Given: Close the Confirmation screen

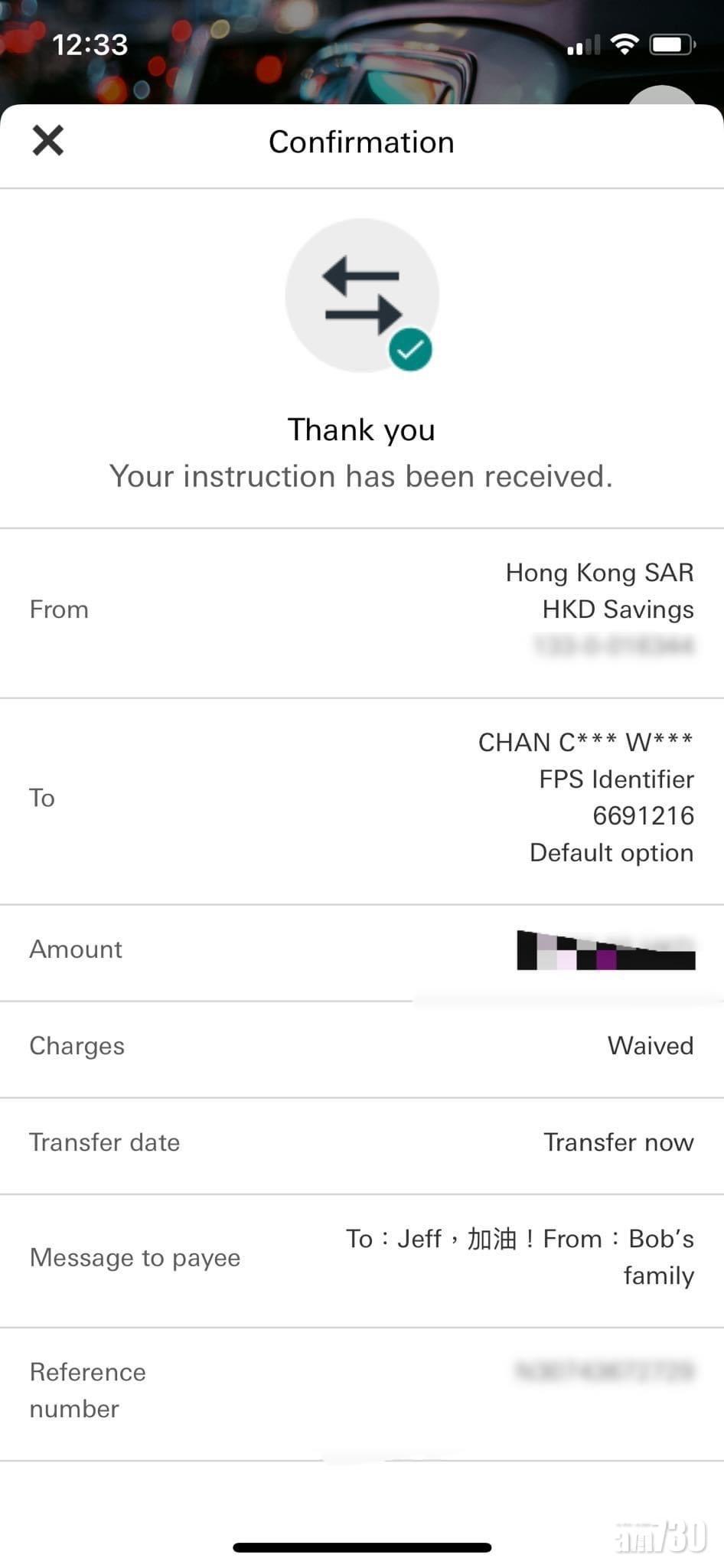Looking at the screenshot, I should pos(47,141).
